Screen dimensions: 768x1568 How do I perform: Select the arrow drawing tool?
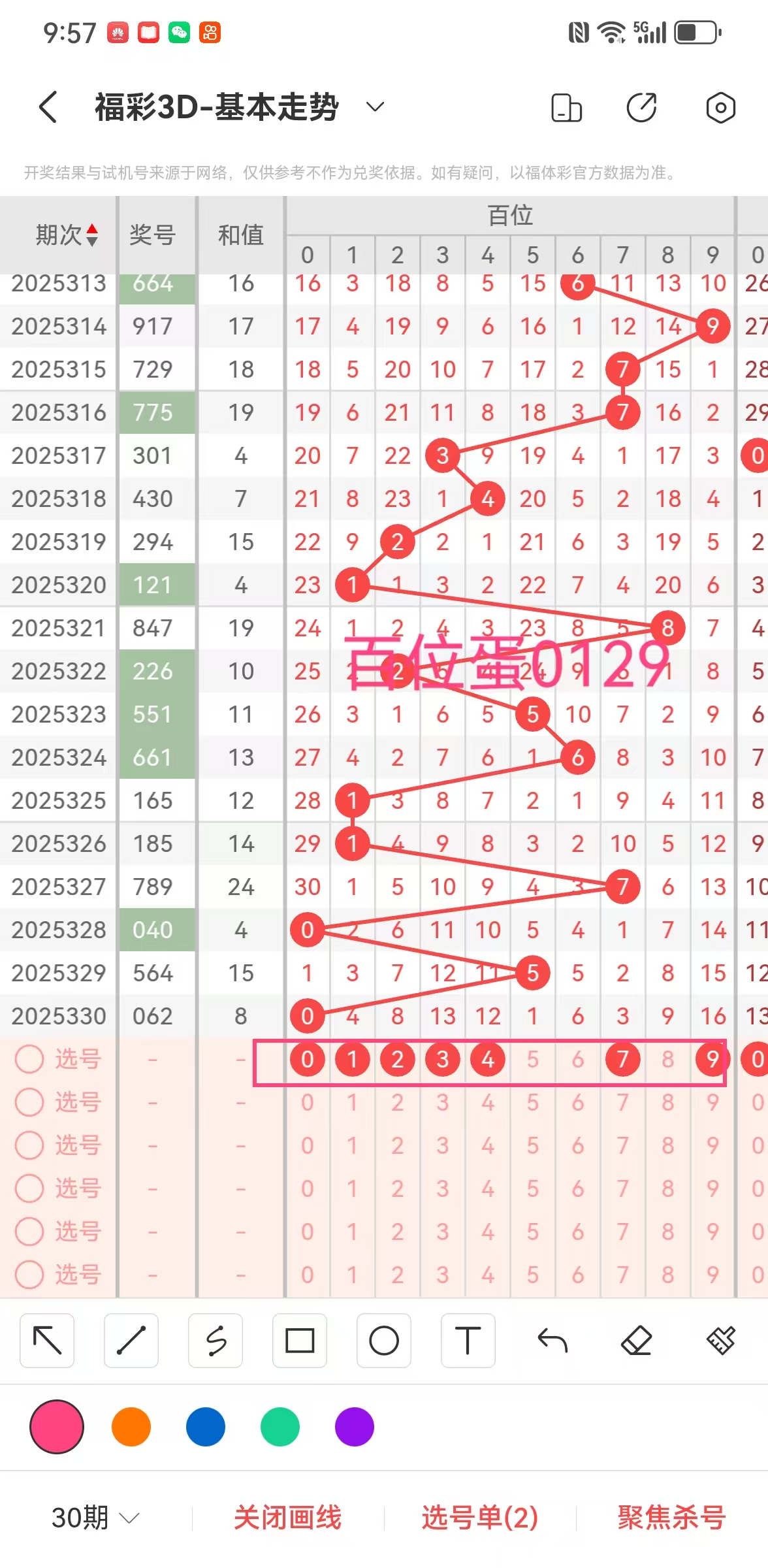(x=47, y=1341)
